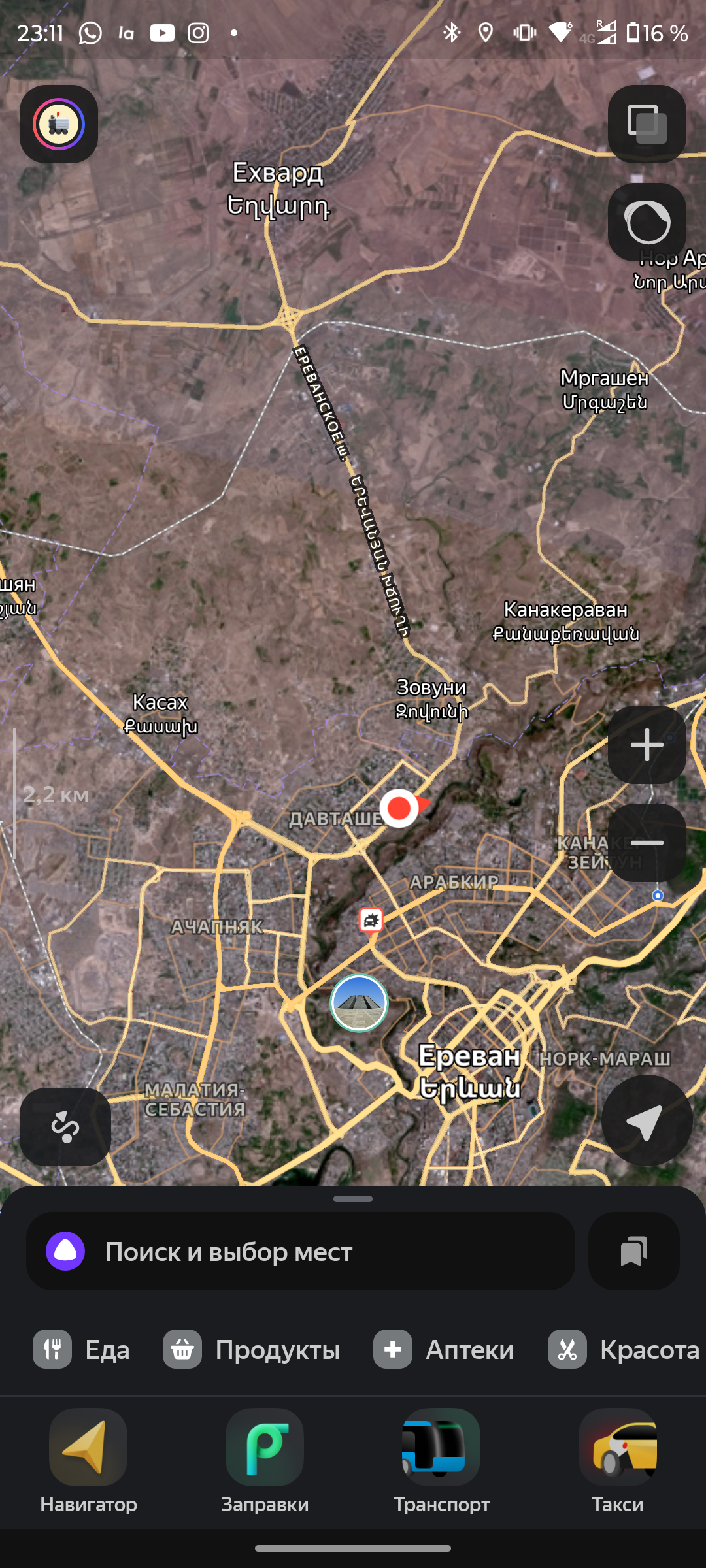Open the route building button
The image size is (706, 1568).
click(x=65, y=1126)
